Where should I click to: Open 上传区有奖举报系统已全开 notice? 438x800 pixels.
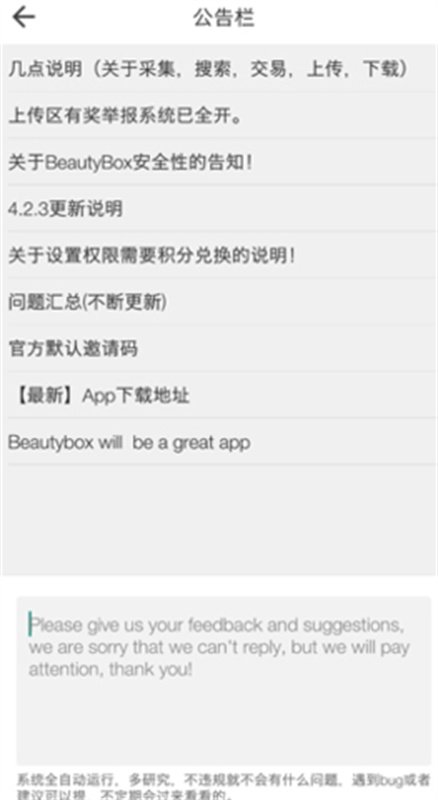(222, 116)
